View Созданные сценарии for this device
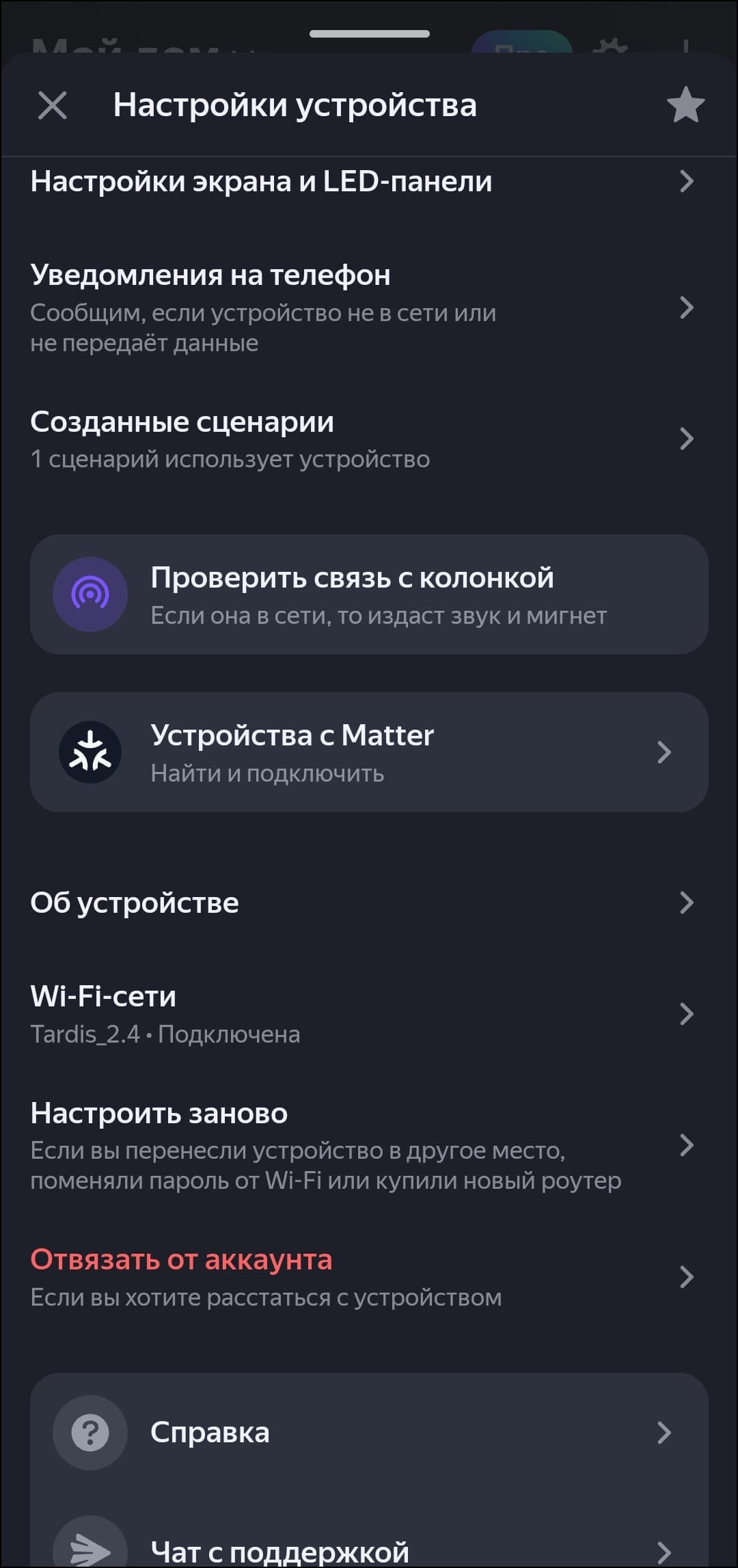The image size is (738, 1568). (x=362, y=439)
